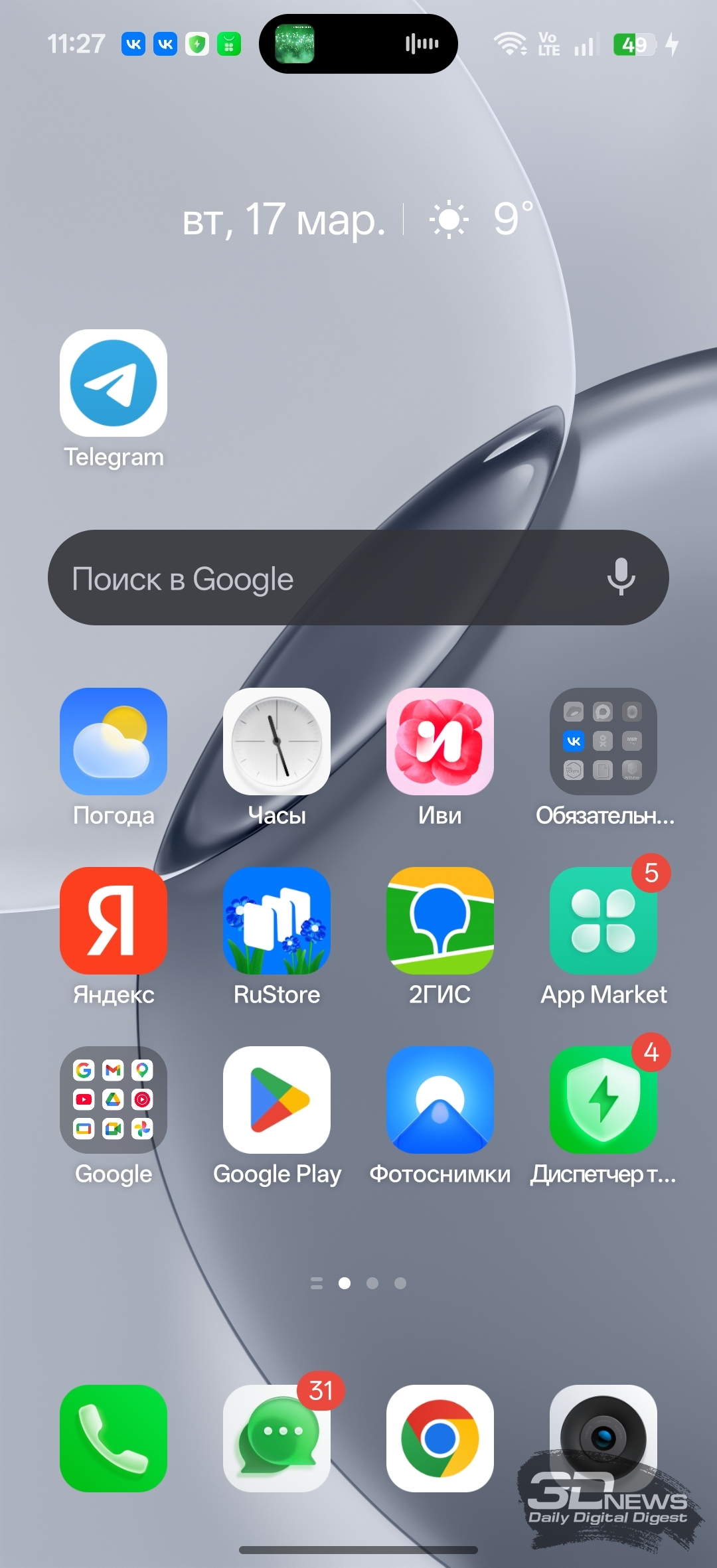The width and height of the screenshot is (717, 1568).
Task: Tap the date and weather widget
Action: 357,219
